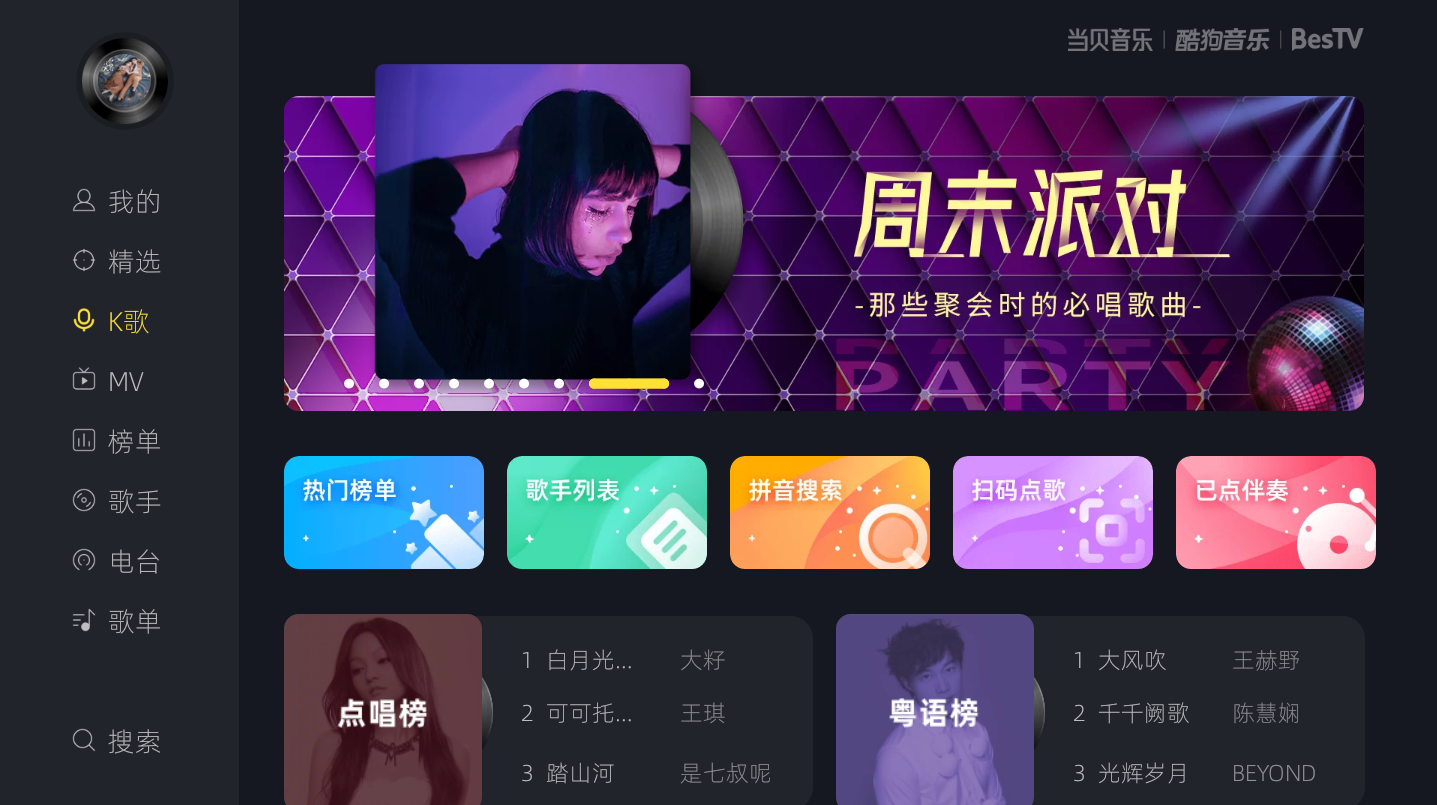This screenshot has height=805, width=1437.
Task: Select song 踏山河 by 是七叔呢
Action: coord(645,773)
